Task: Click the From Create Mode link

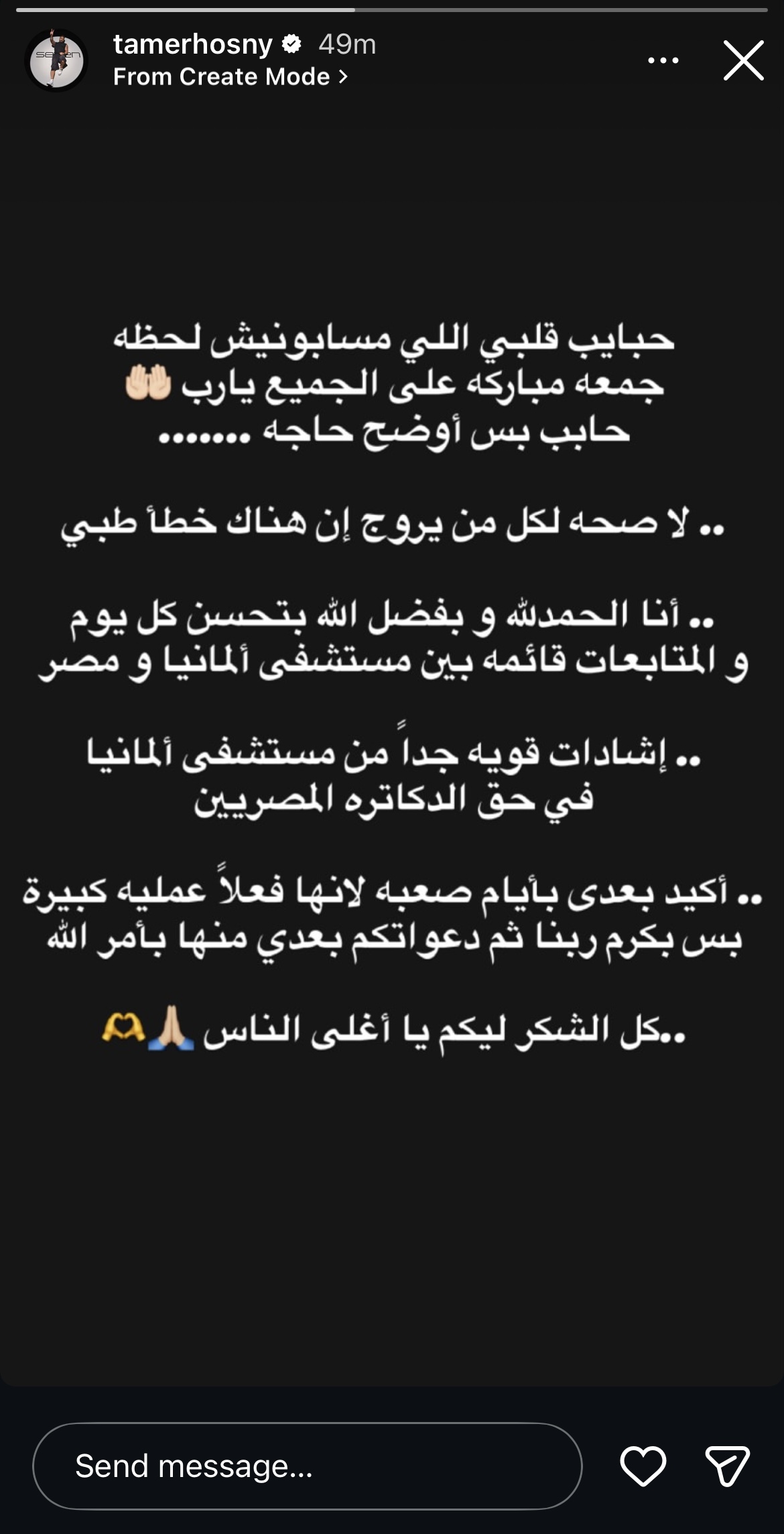Action: coord(221,78)
